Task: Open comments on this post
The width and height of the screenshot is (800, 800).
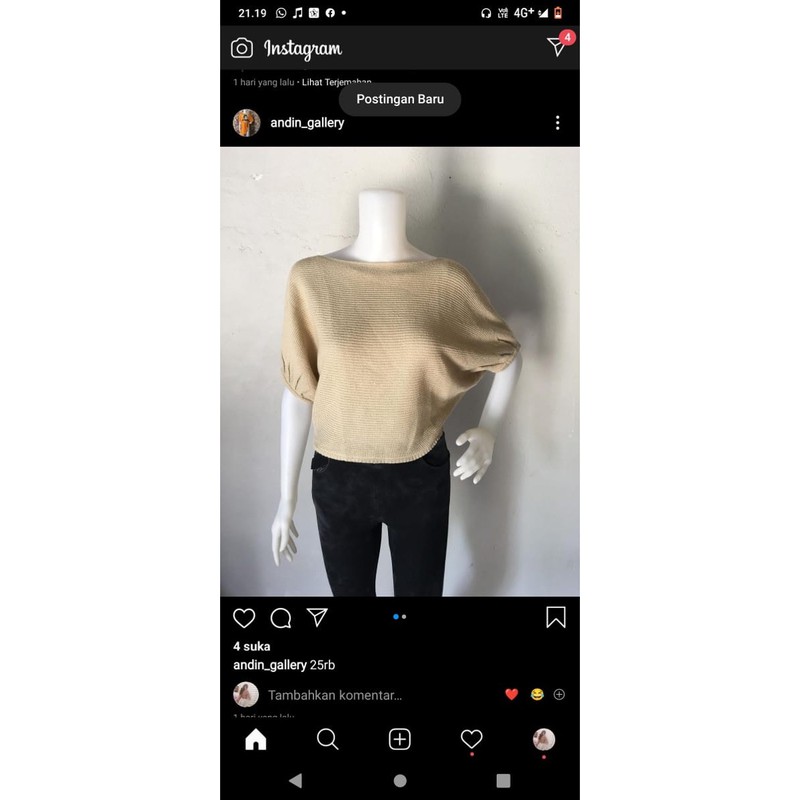Action: [281, 617]
